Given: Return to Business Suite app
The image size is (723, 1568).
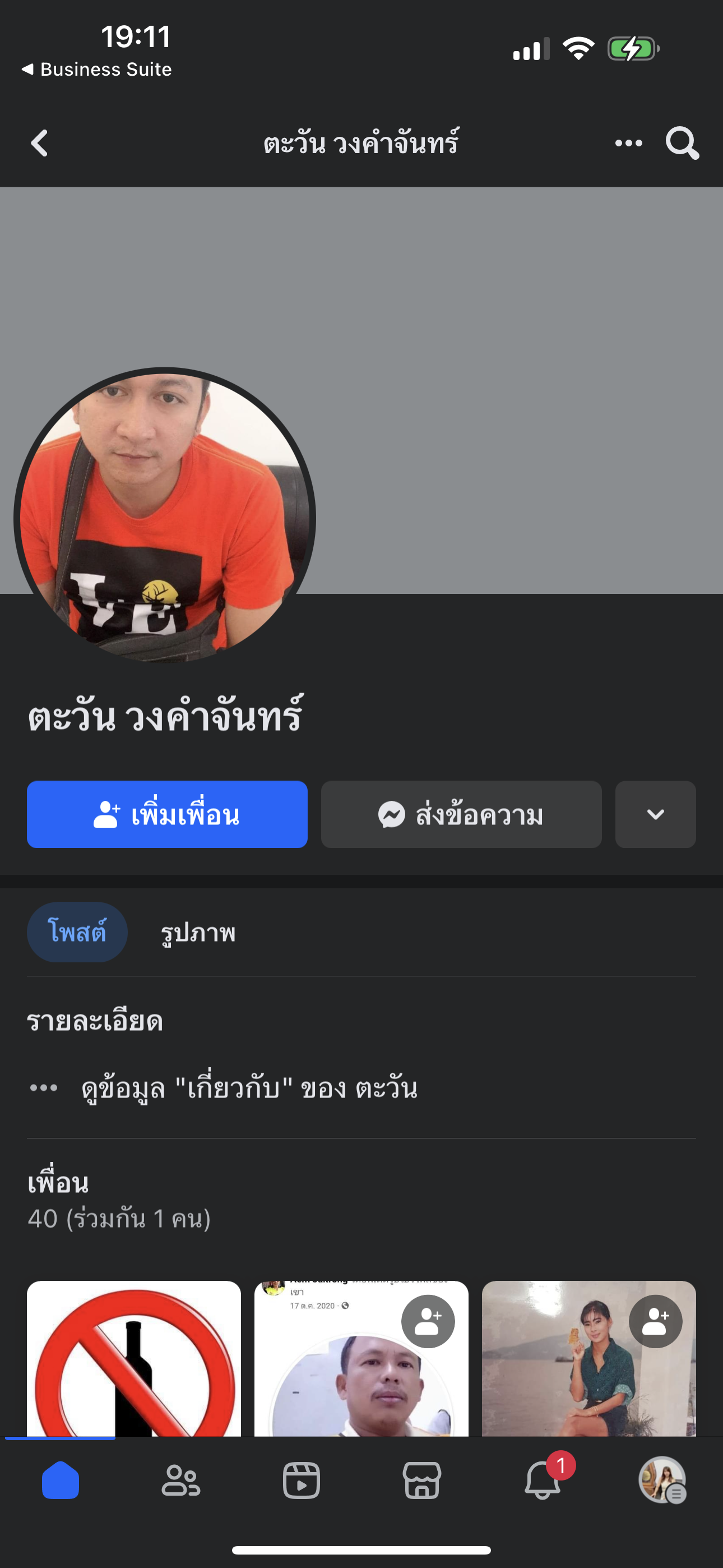Looking at the screenshot, I should point(98,70).
